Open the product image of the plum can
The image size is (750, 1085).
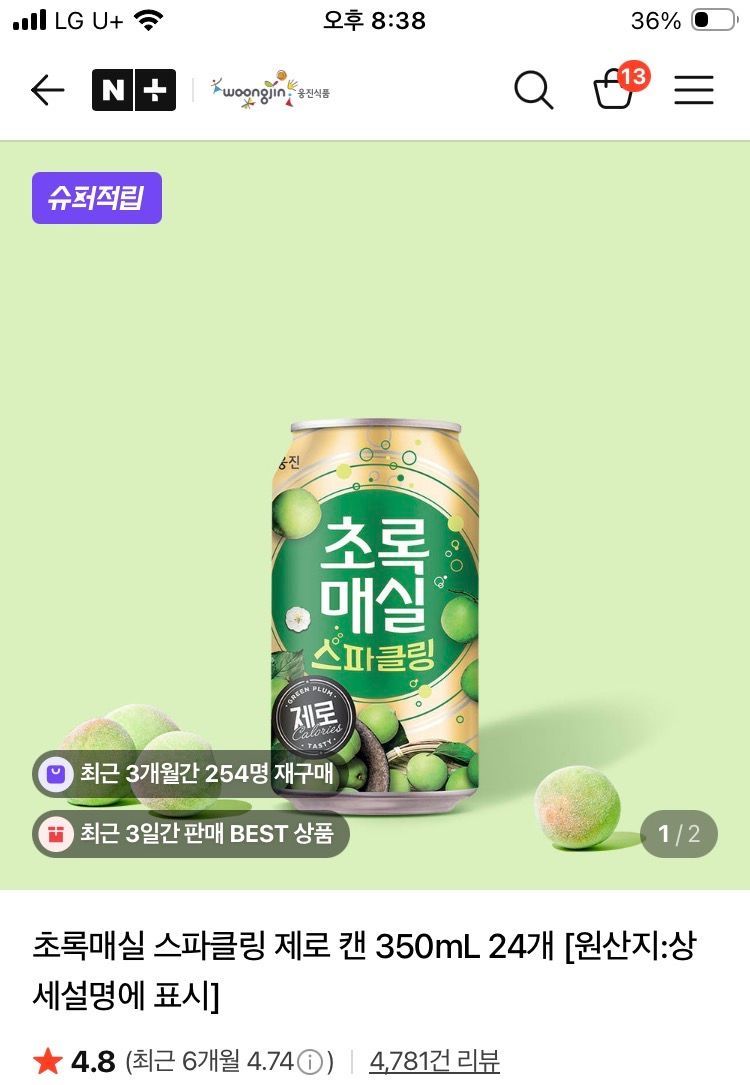click(375, 600)
